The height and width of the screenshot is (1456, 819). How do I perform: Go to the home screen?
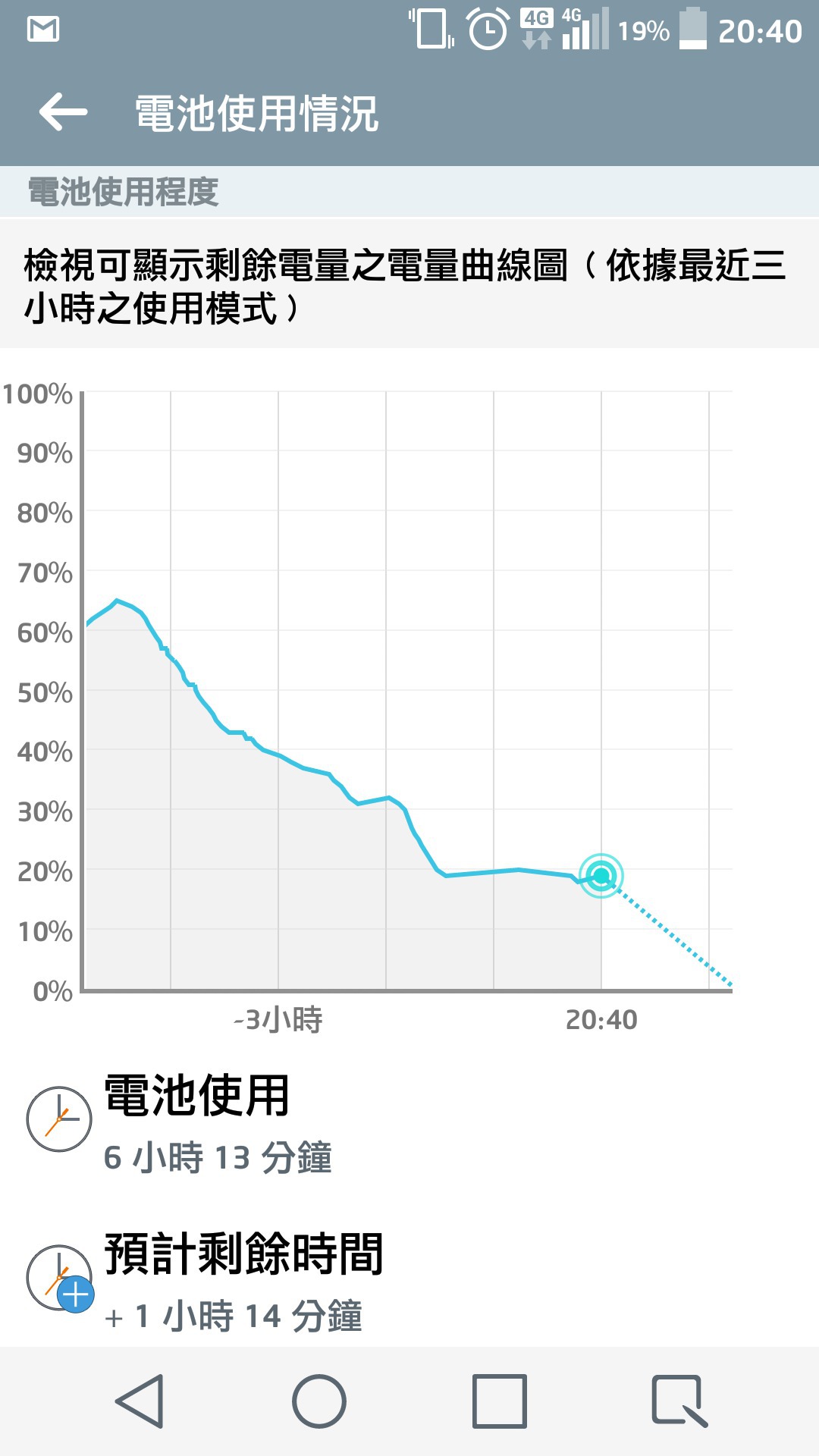[x=319, y=1401]
